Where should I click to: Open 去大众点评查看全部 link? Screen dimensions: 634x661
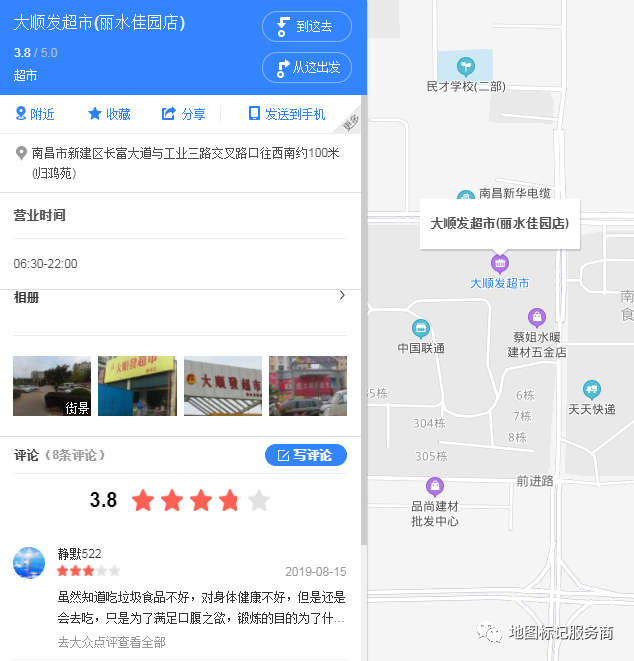coord(111,642)
